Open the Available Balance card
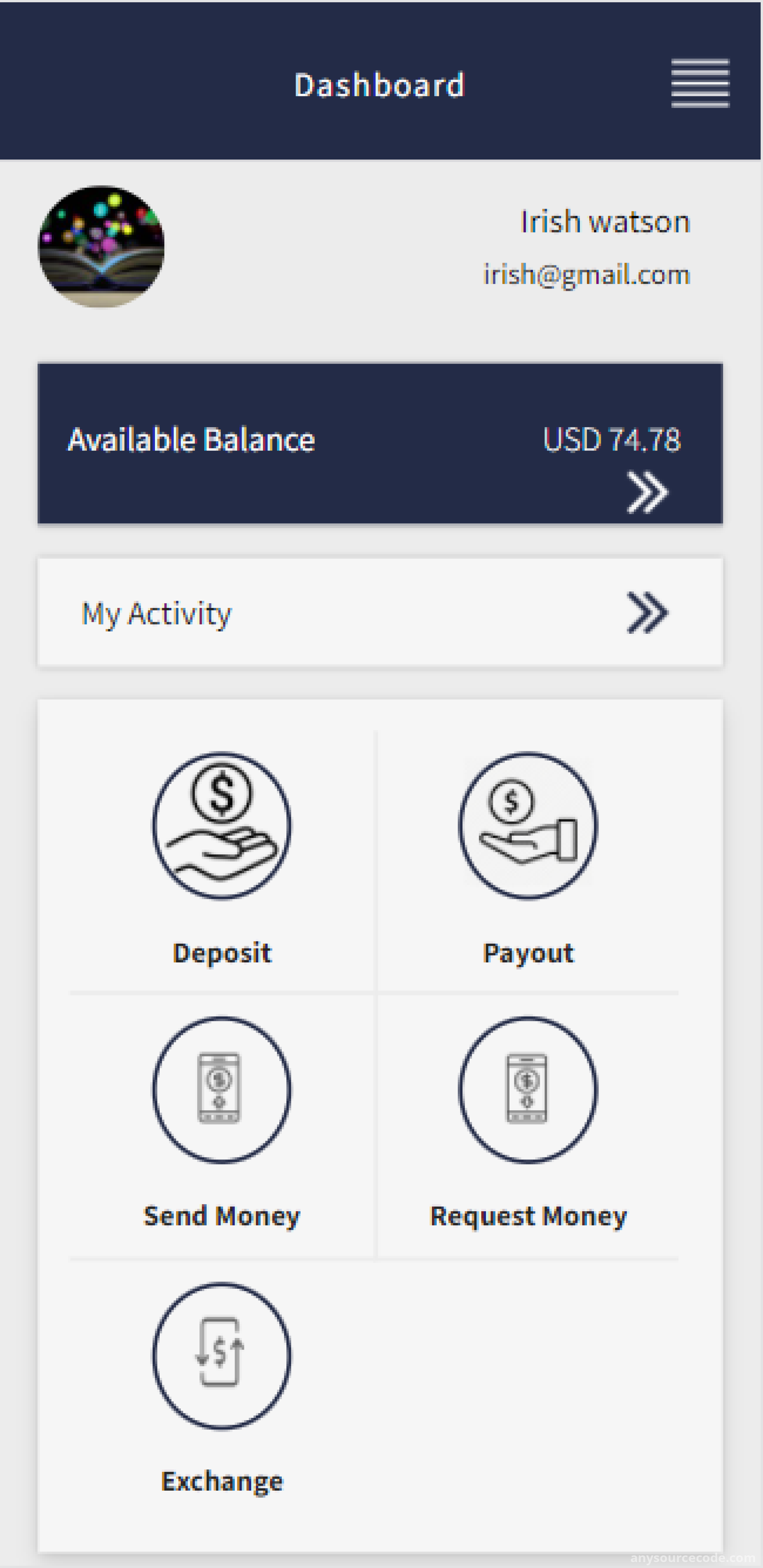 pos(380,443)
